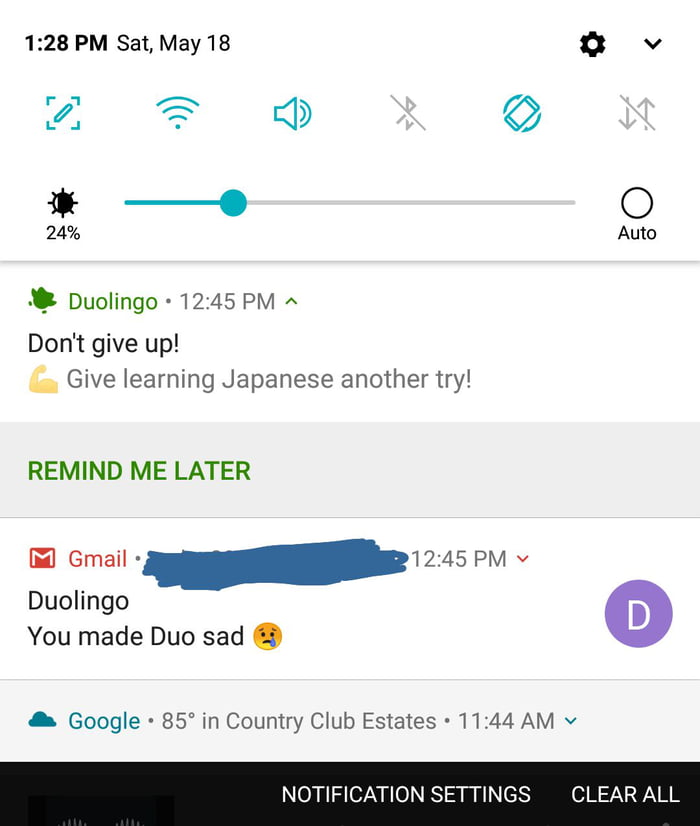
Task: Clear all notifications
Action: click(x=625, y=794)
